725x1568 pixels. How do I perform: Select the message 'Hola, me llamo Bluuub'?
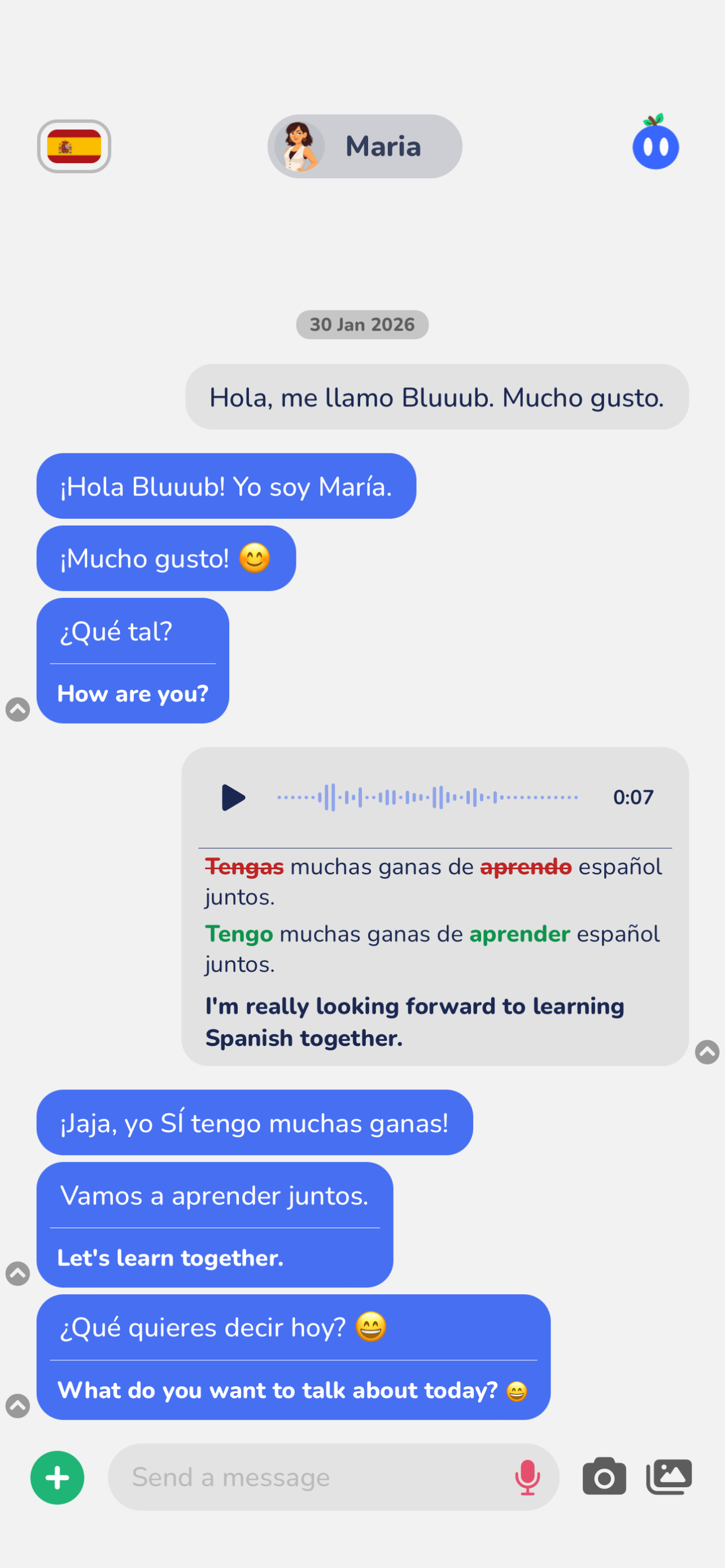(x=437, y=397)
